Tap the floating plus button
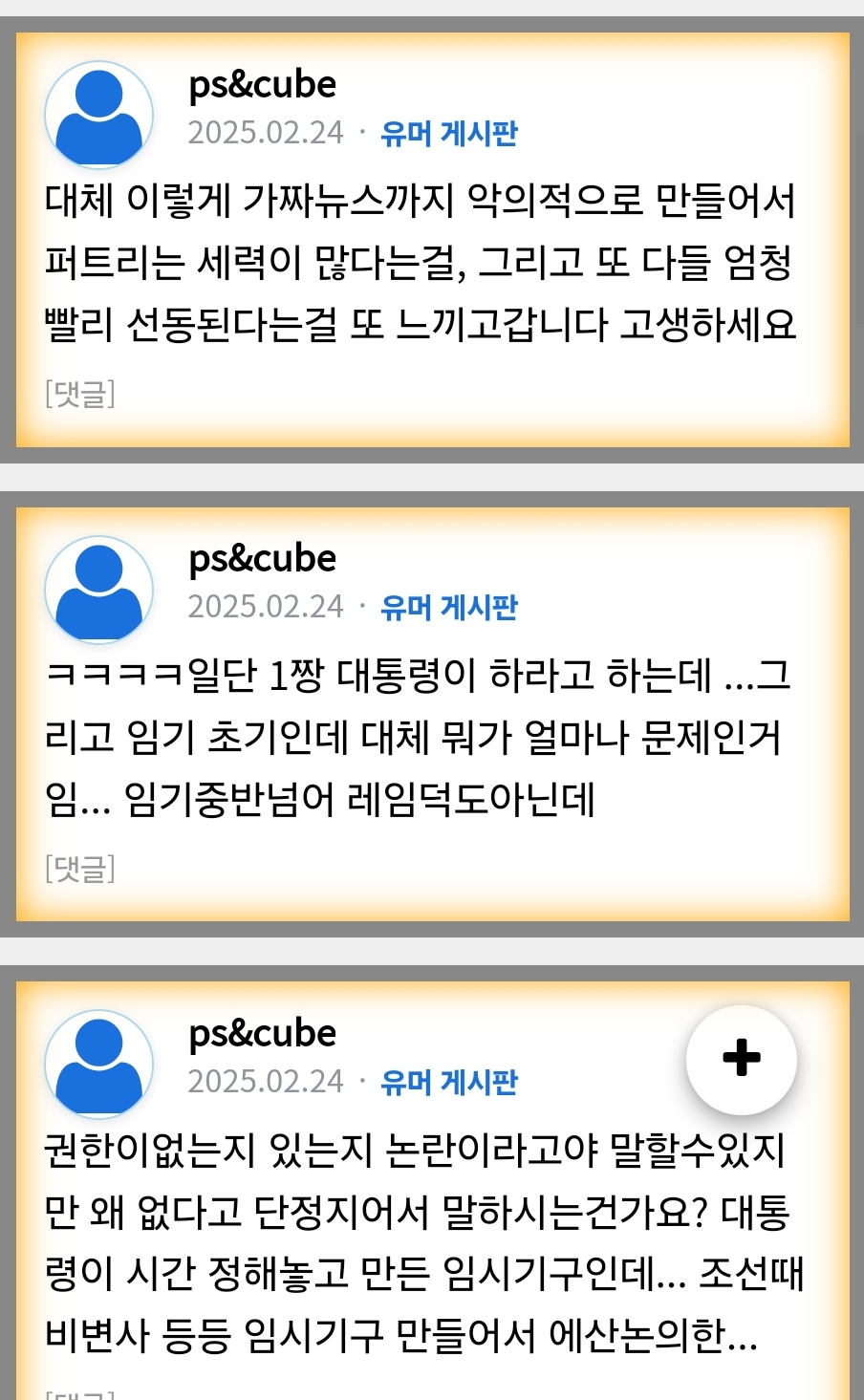The width and height of the screenshot is (864, 1400). 741,1059
